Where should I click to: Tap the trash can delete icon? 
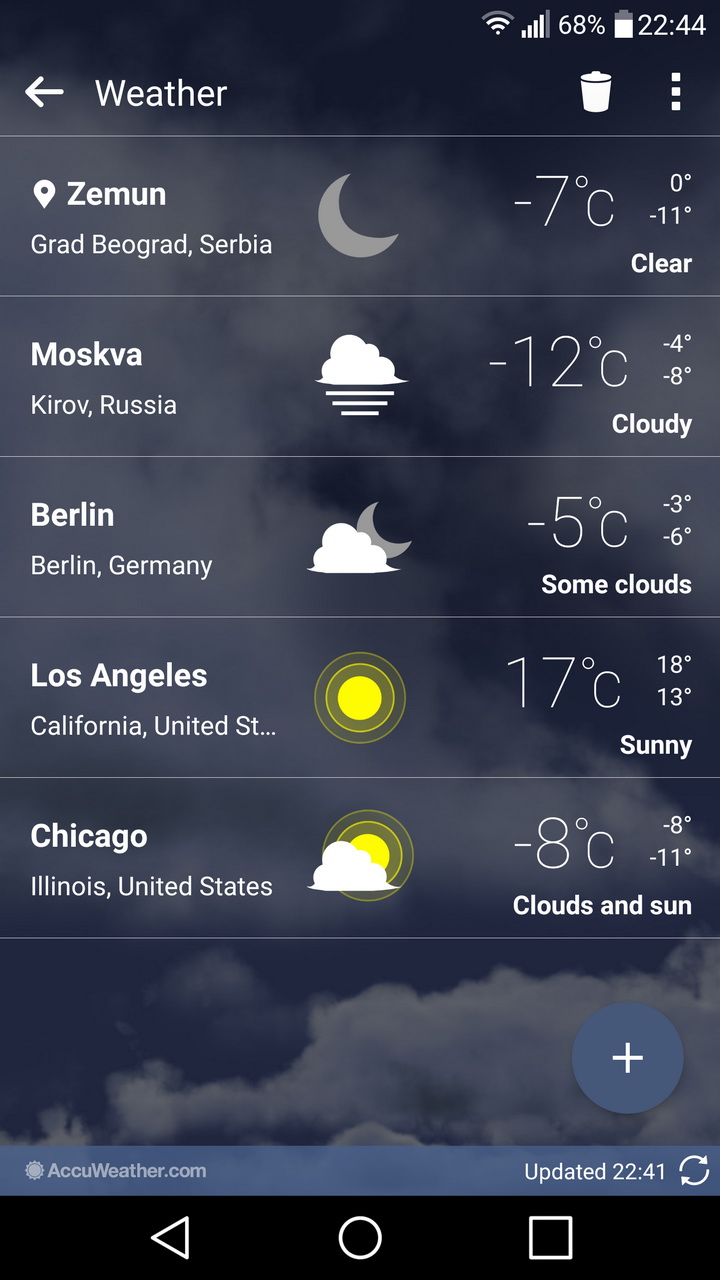(596, 92)
